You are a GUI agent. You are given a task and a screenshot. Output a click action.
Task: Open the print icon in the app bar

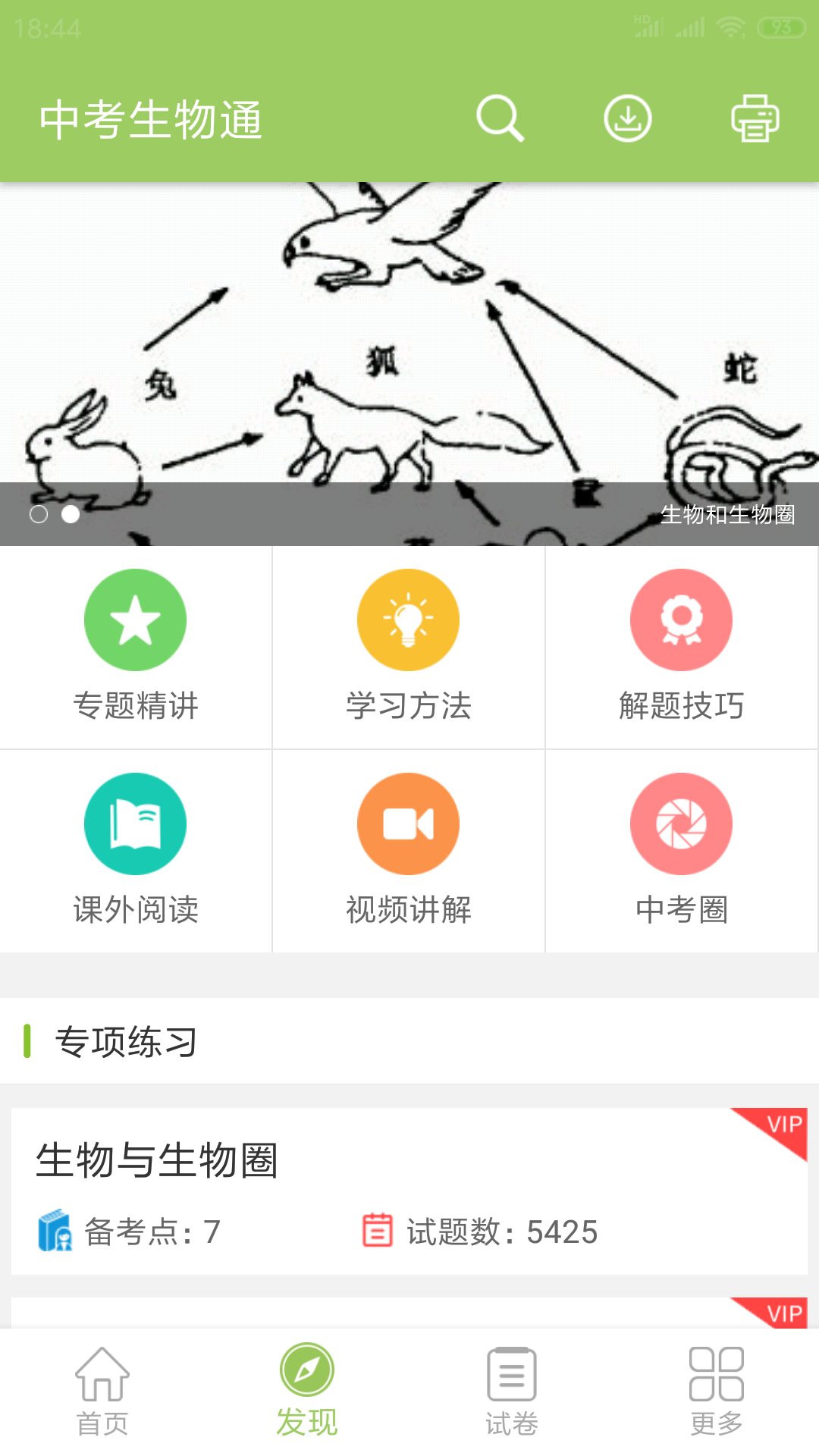(755, 119)
